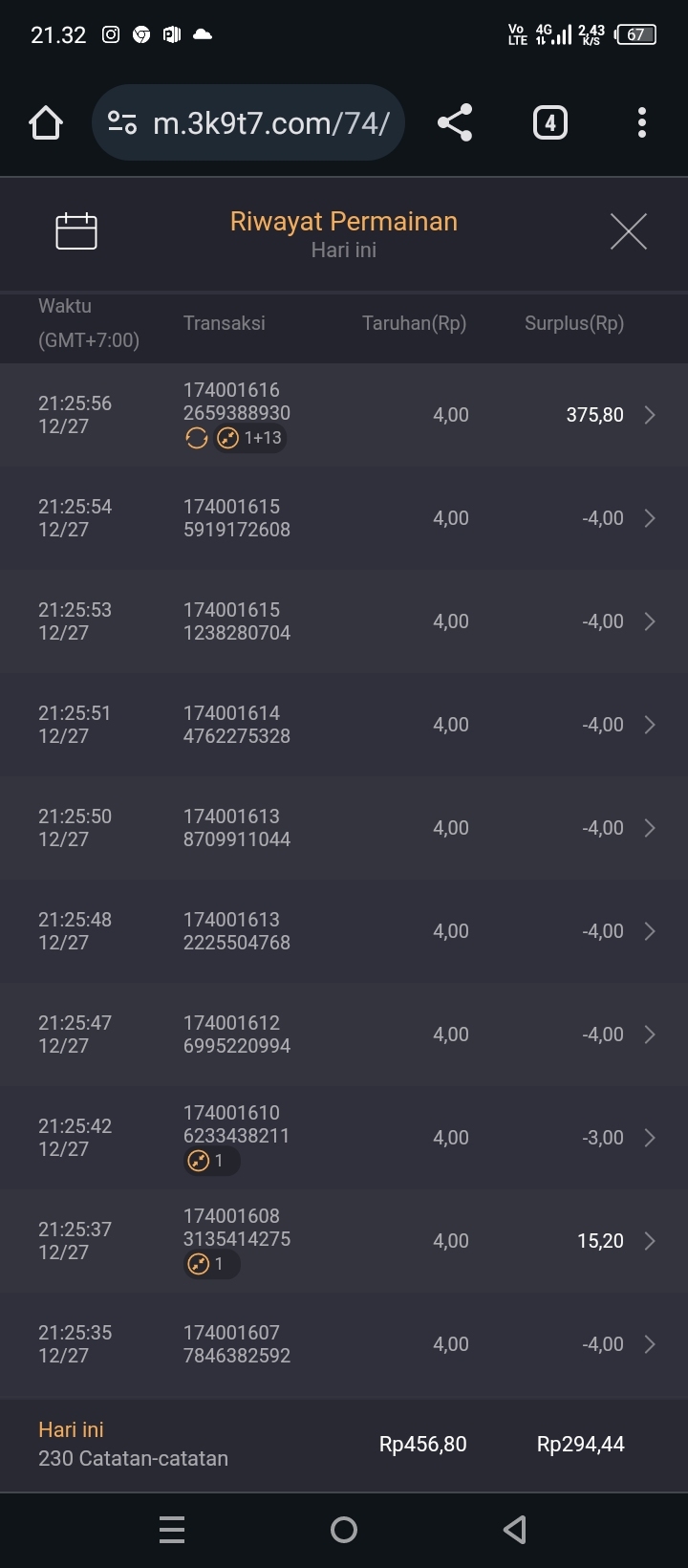Close the Riwayat Permainan panel
Viewport: 688px width, 1568px height.
point(628,231)
